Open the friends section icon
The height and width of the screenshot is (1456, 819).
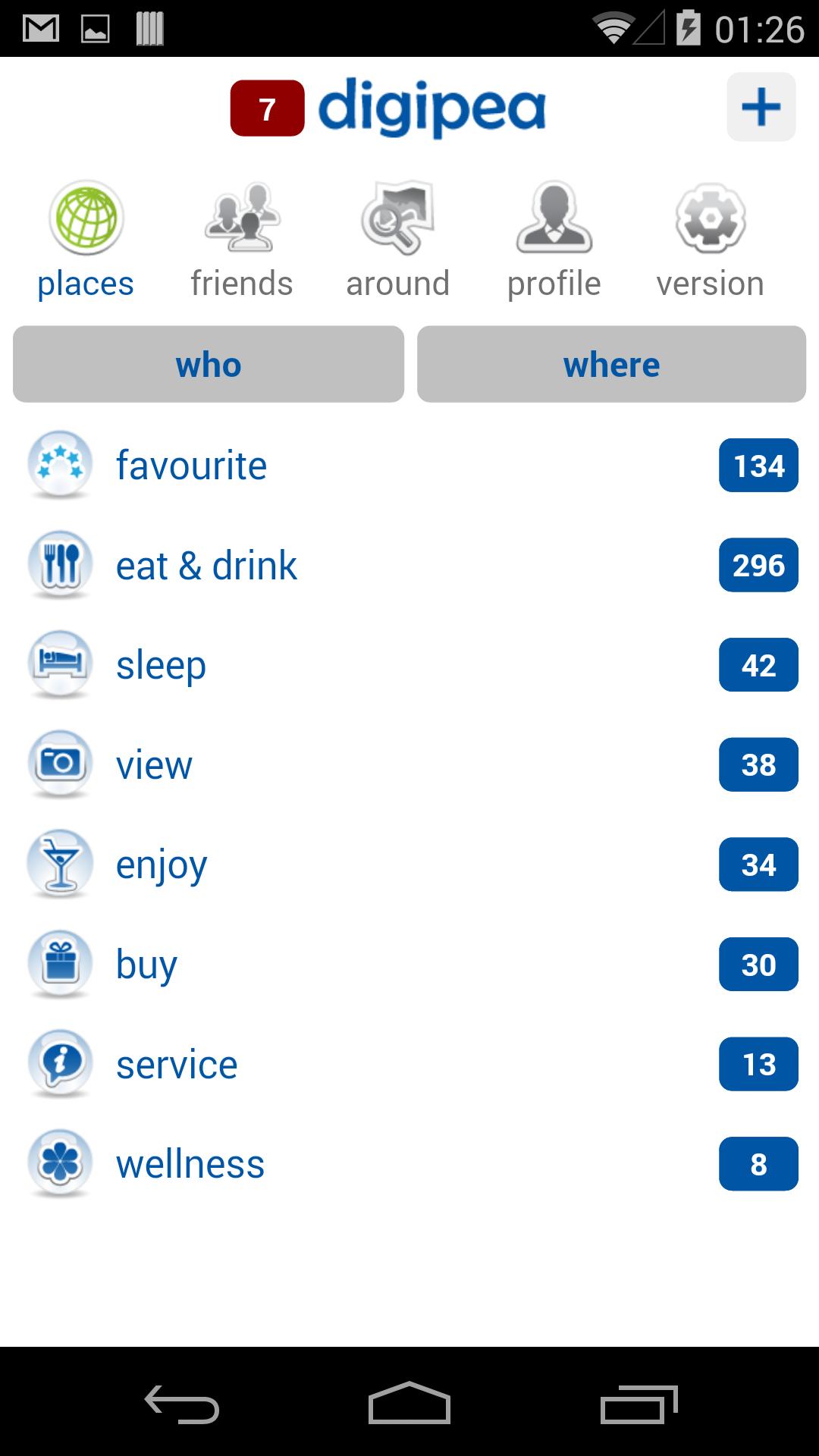pos(242,220)
